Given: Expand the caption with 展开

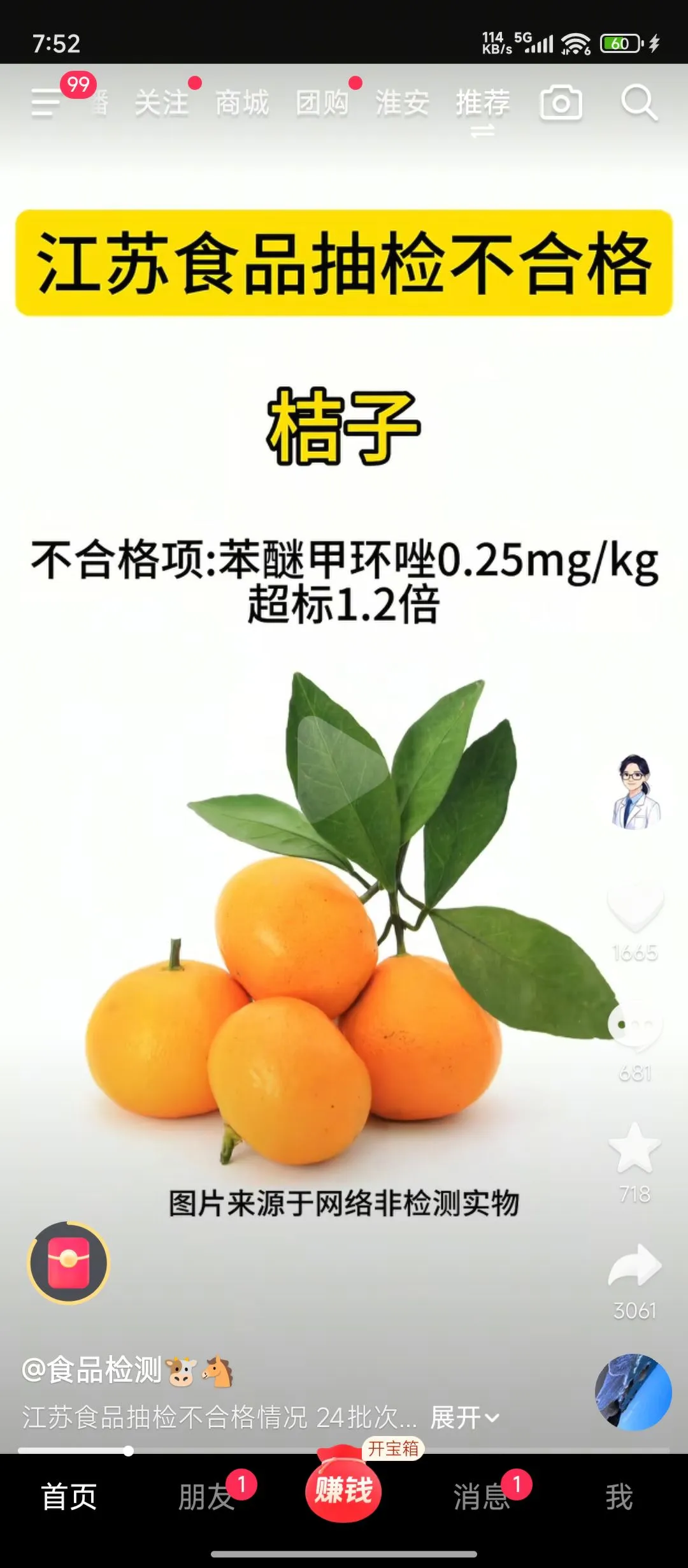Looking at the screenshot, I should [464, 1418].
